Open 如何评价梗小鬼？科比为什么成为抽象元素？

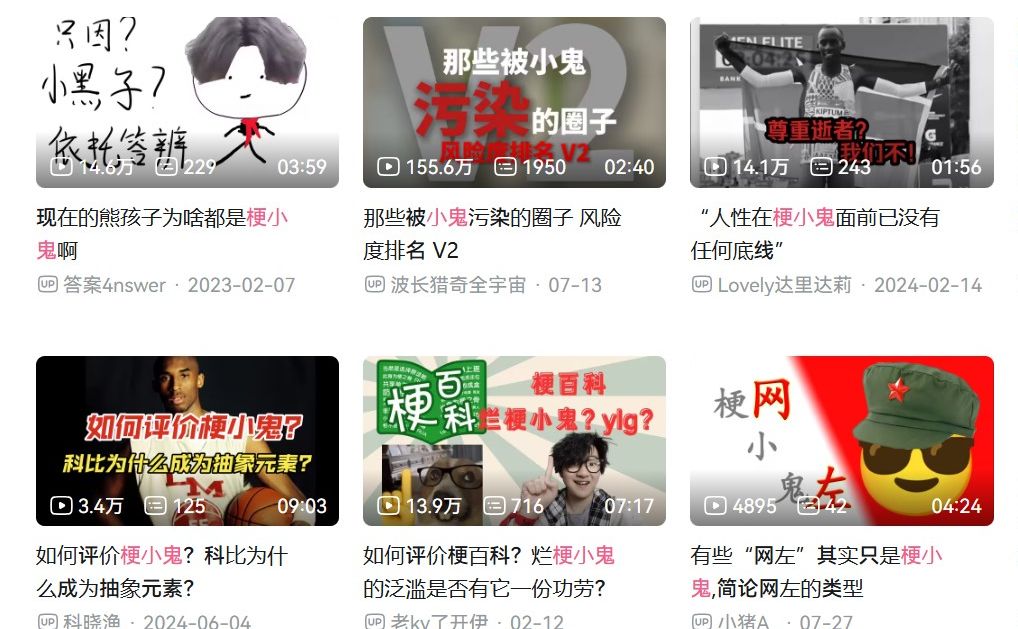187,440
